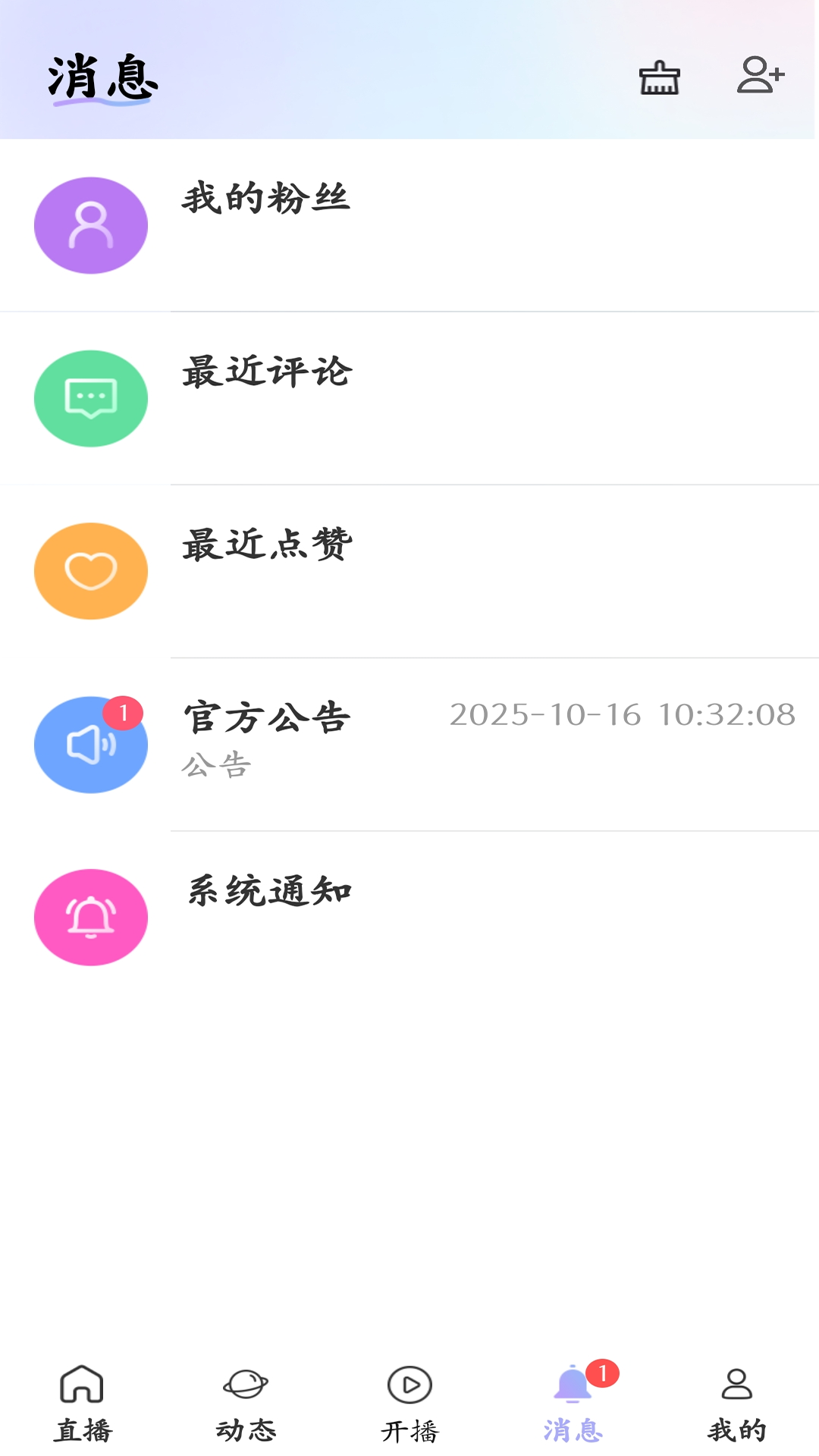819x1456 pixels.
Task: Tap the pink bell notification icon
Action: tap(91, 917)
